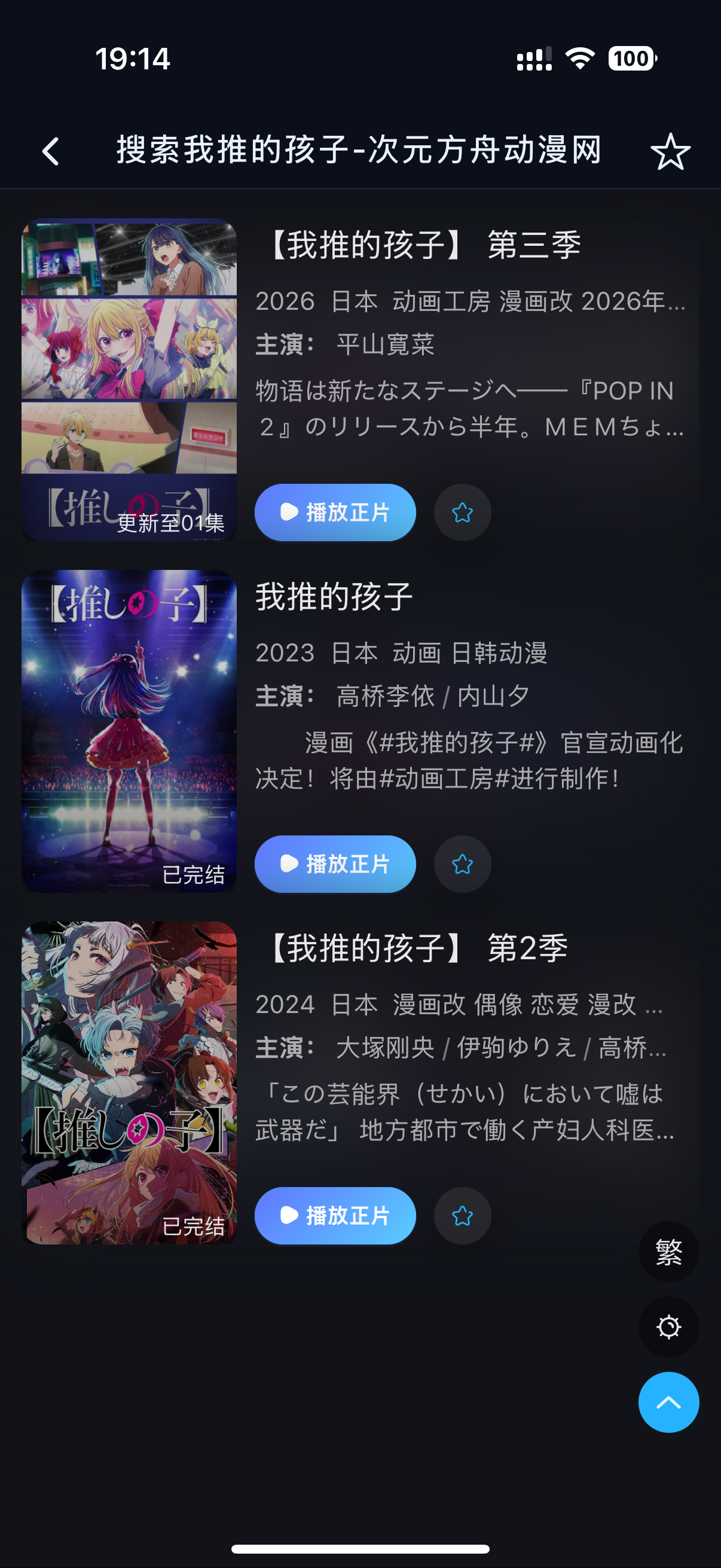Favorite 【我推的孩子】第2季 with its star toggle
The image size is (721, 1568).
coord(462,1215)
